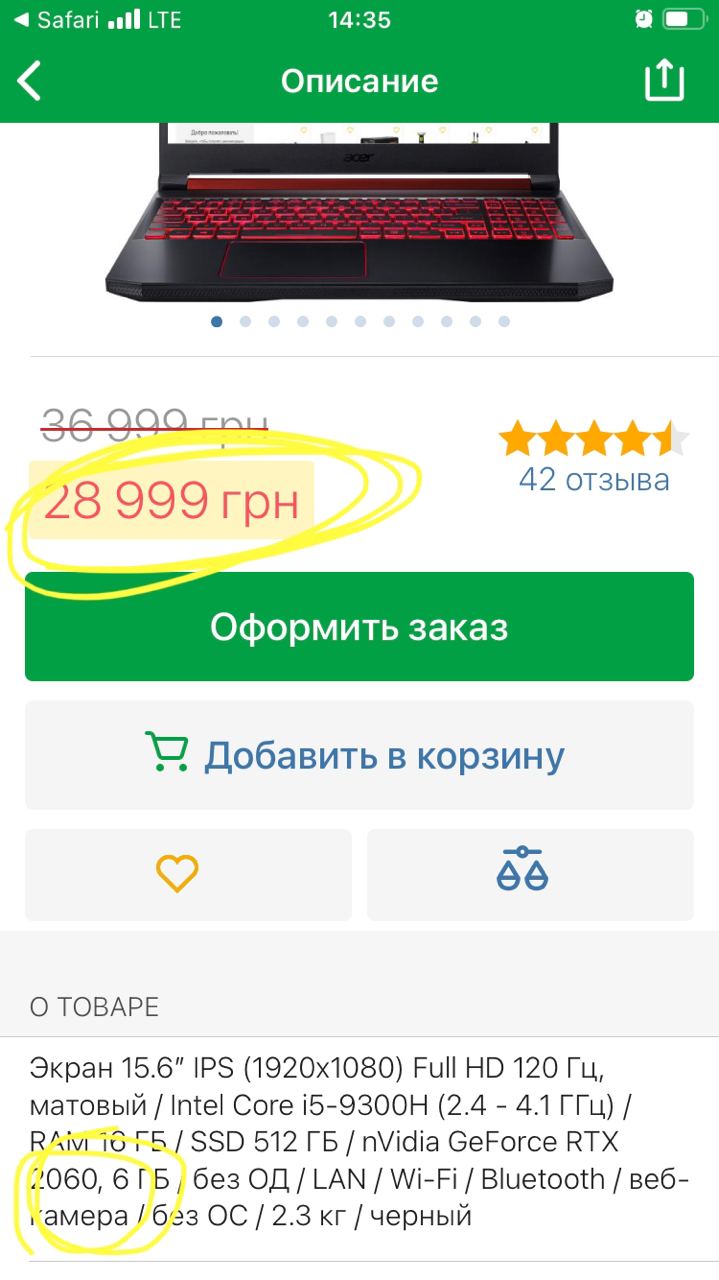Screen dimensions: 719x1280
Task: Open the 42 отзыва reviews link
Action: pyautogui.click(x=594, y=479)
